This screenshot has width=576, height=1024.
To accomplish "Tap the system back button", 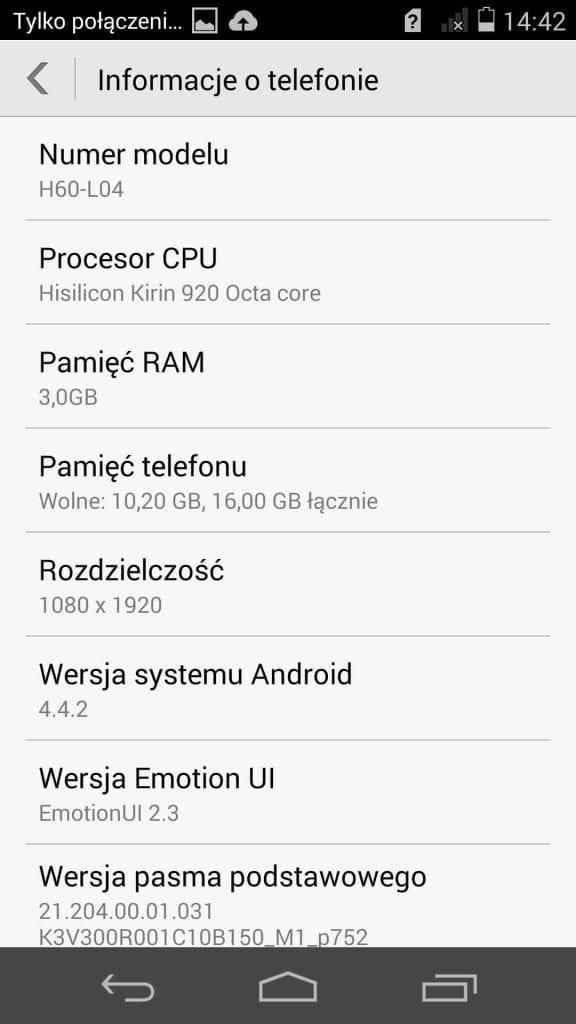I will tap(128, 987).
